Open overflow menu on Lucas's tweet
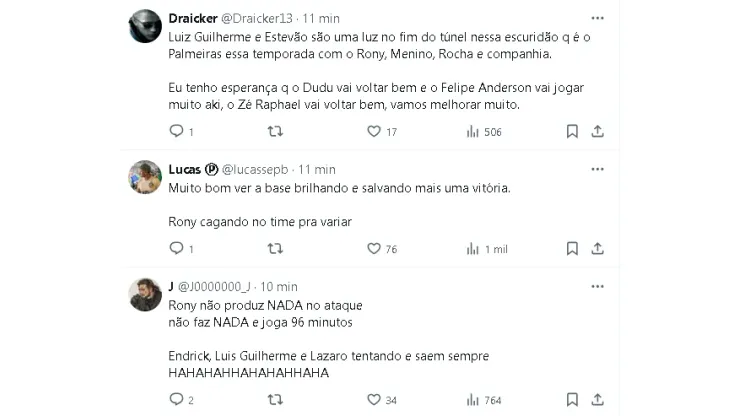The height and width of the screenshot is (416, 740). pyautogui.click(x=597, y=169)
